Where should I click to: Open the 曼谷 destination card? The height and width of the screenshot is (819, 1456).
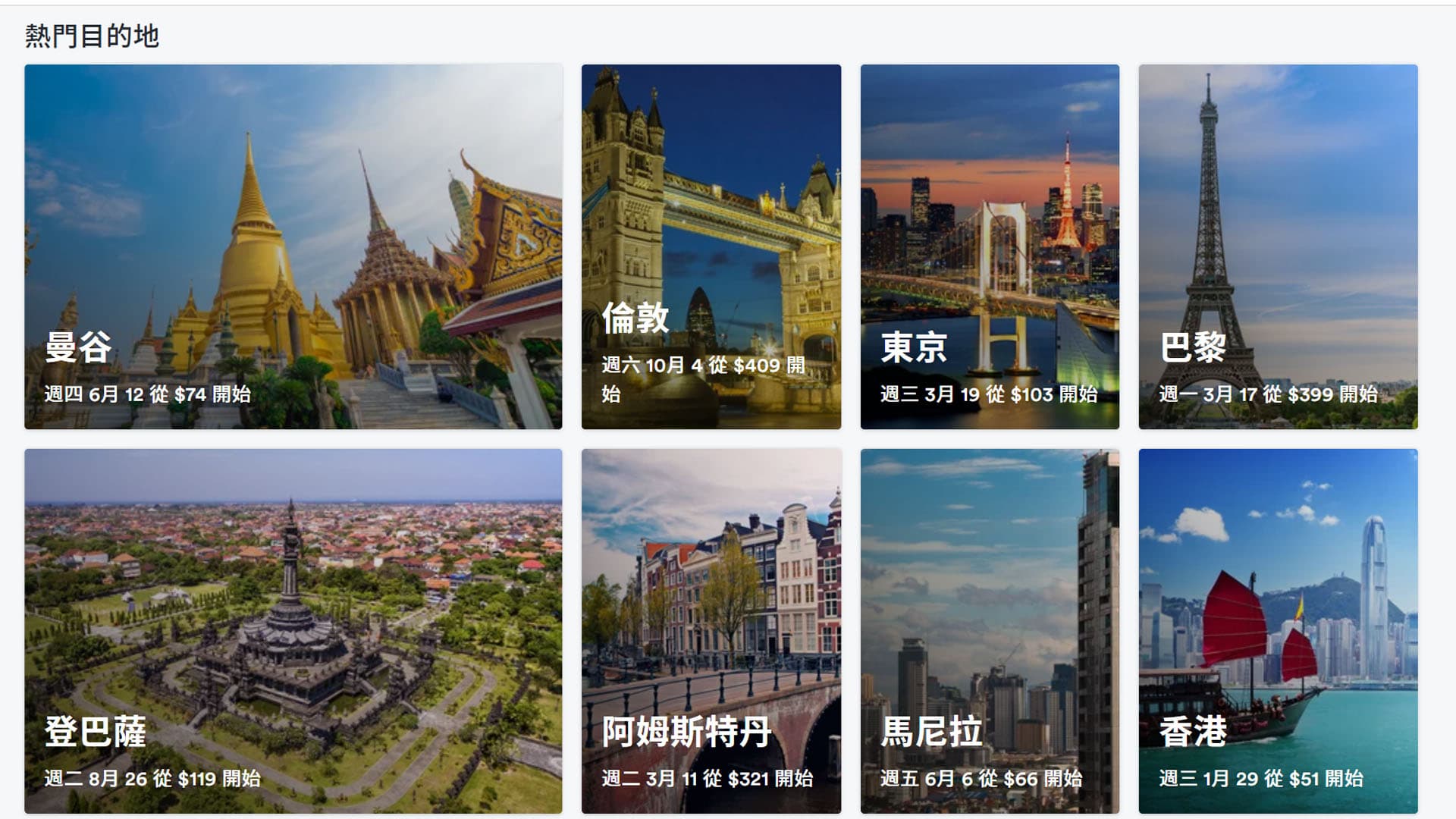(x=293, y=246)
